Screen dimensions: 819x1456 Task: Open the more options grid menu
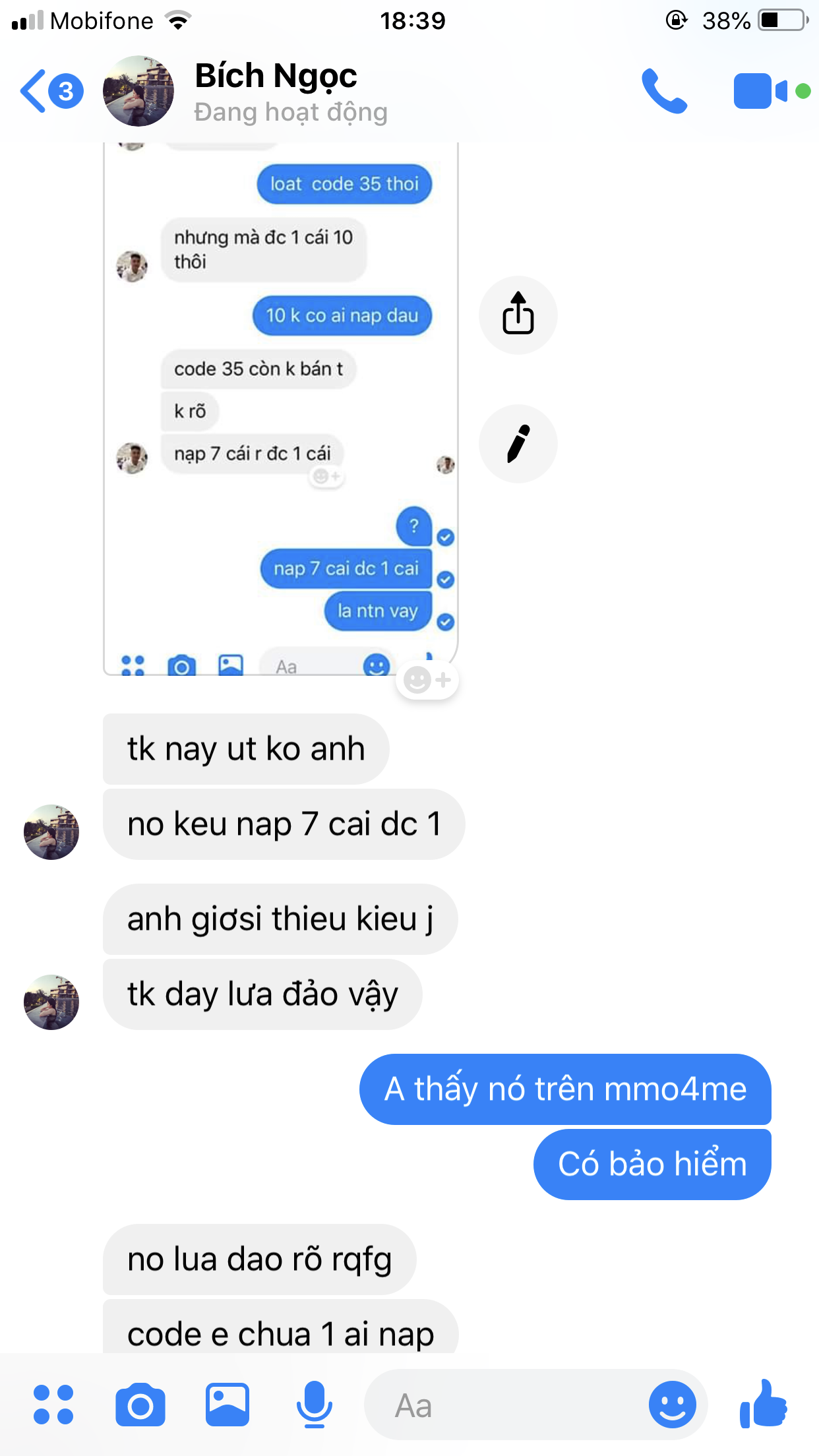53,1405
